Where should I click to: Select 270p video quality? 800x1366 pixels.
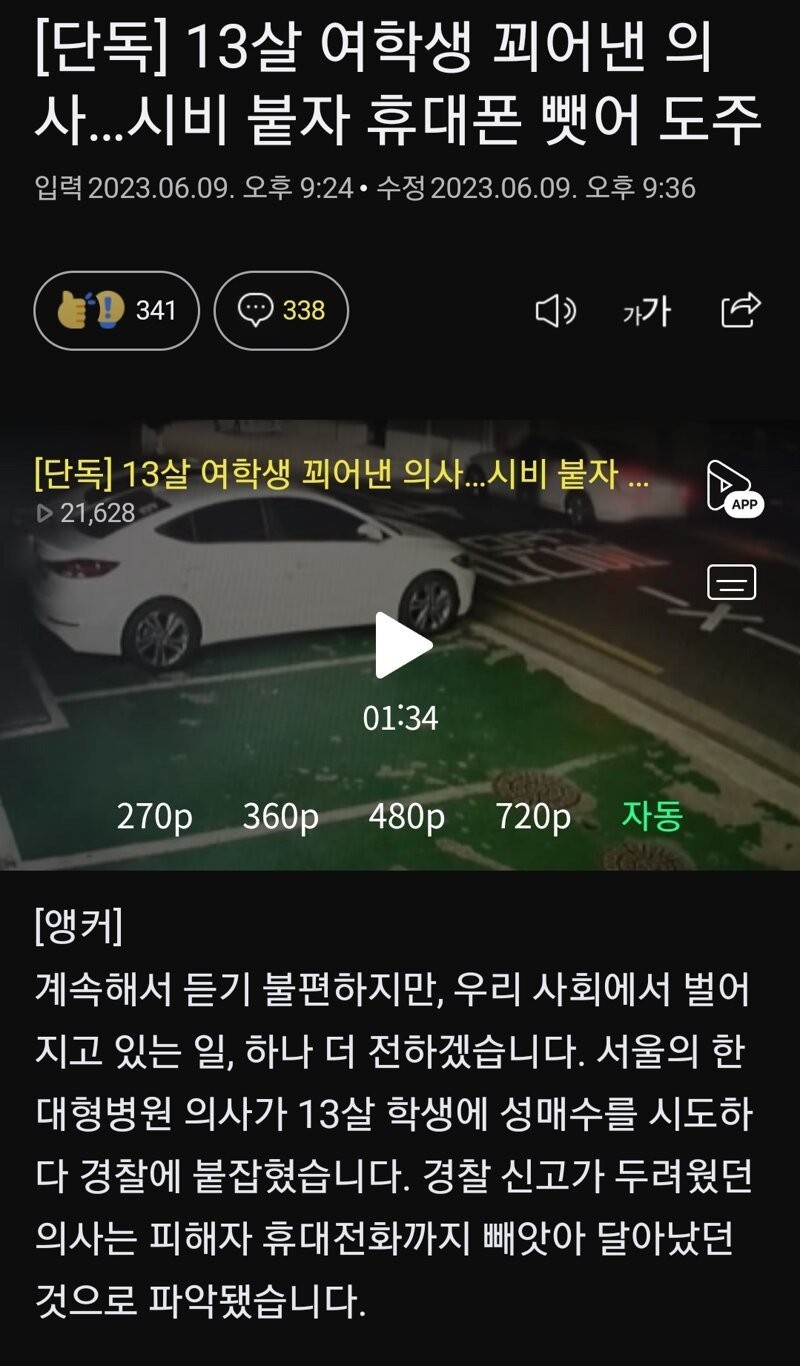[x=154, y=817]
